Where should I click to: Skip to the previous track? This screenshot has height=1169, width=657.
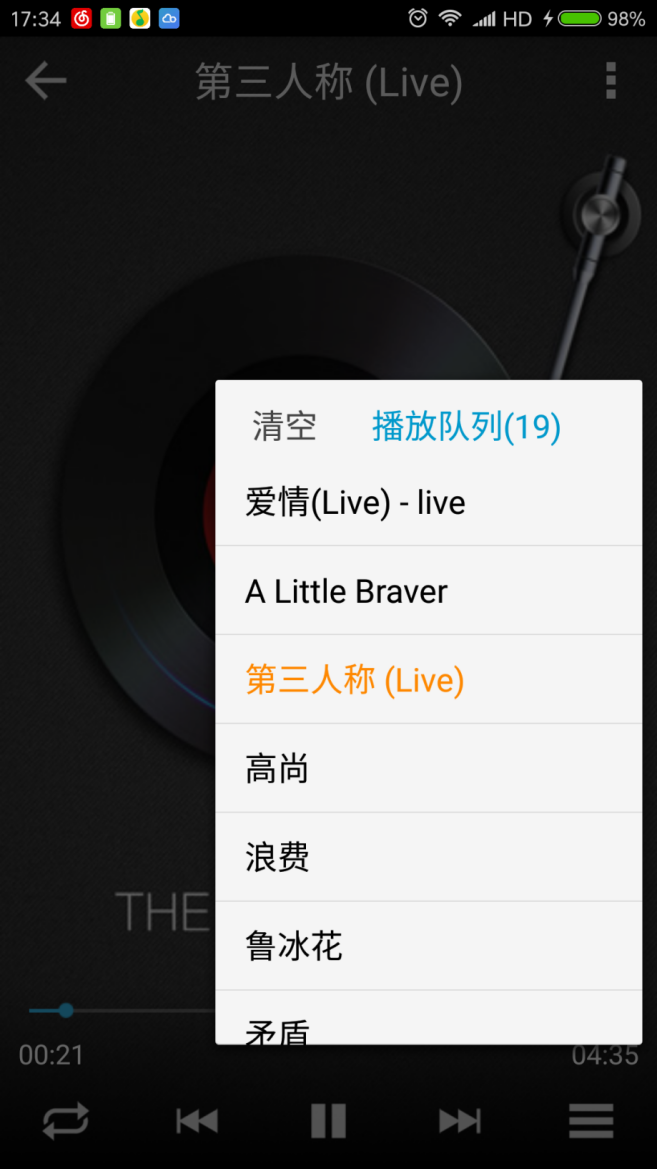point(197,1121)
